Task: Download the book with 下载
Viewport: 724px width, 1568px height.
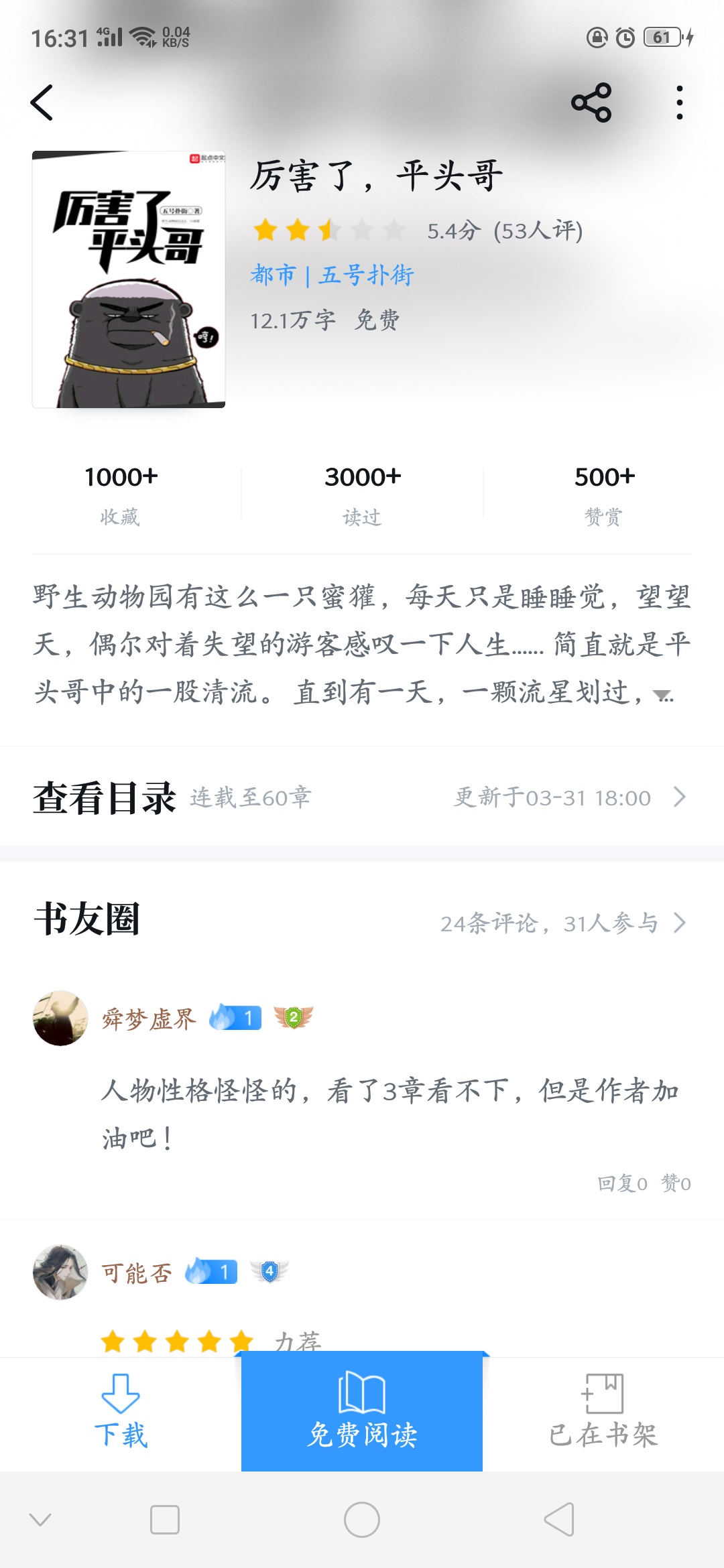Action: (121, 1411)
